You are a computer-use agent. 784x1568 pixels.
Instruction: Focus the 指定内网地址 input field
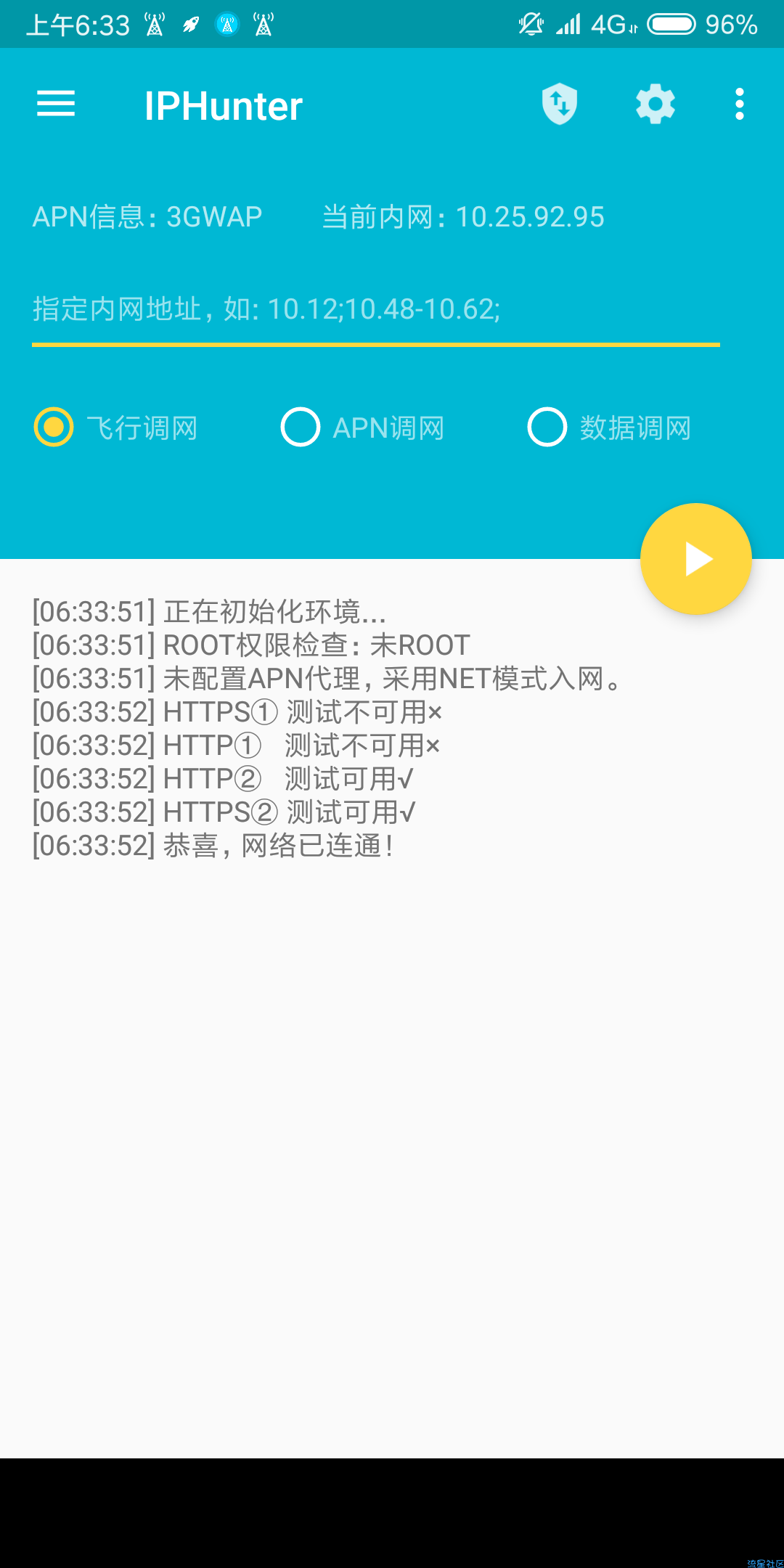pos(375,310)
